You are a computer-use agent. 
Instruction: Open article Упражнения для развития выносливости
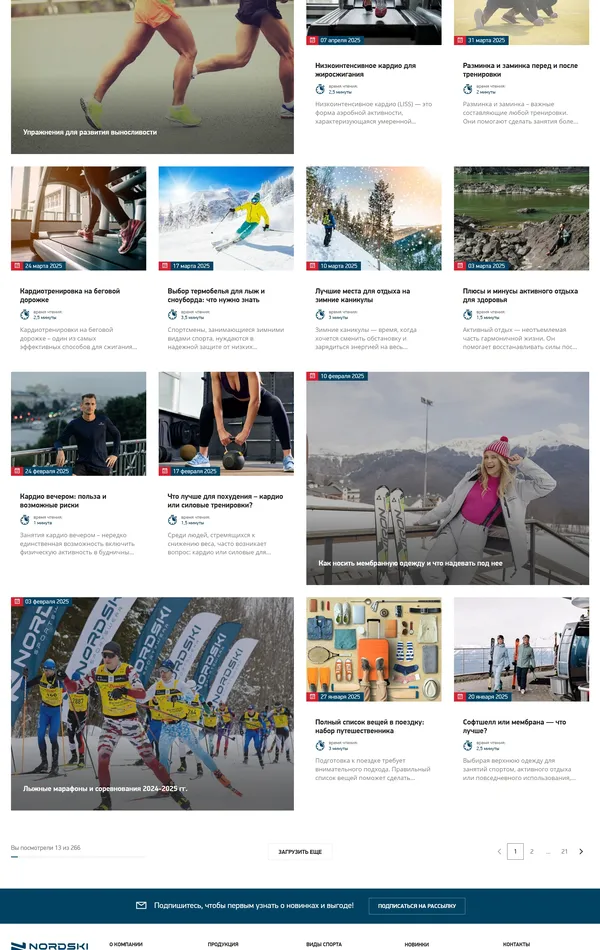pos(90,131)
